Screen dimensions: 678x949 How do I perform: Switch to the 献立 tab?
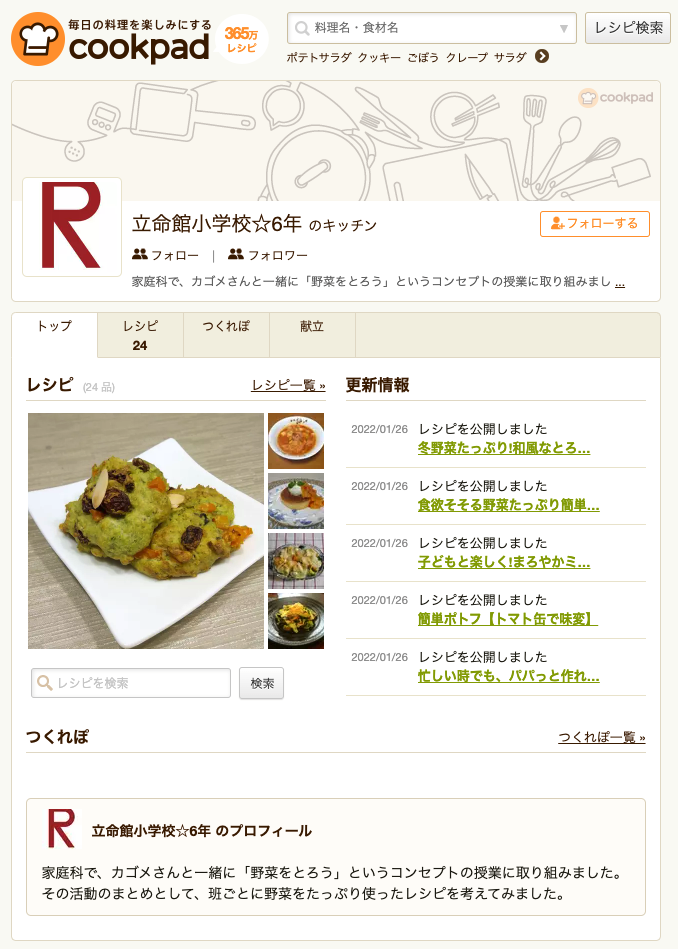pos(312,327)
